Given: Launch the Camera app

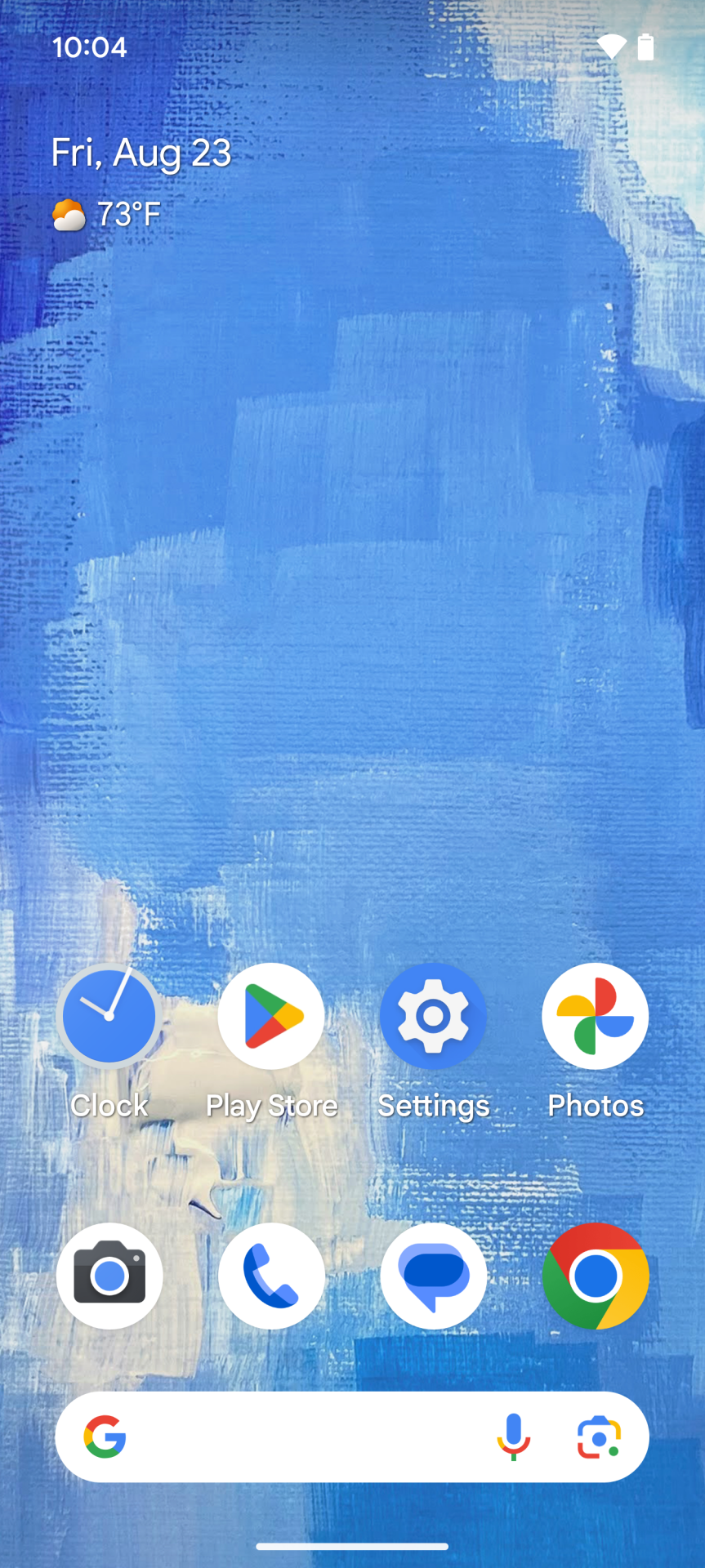Looking at the screenshot, I should (x=109, y=1276).
